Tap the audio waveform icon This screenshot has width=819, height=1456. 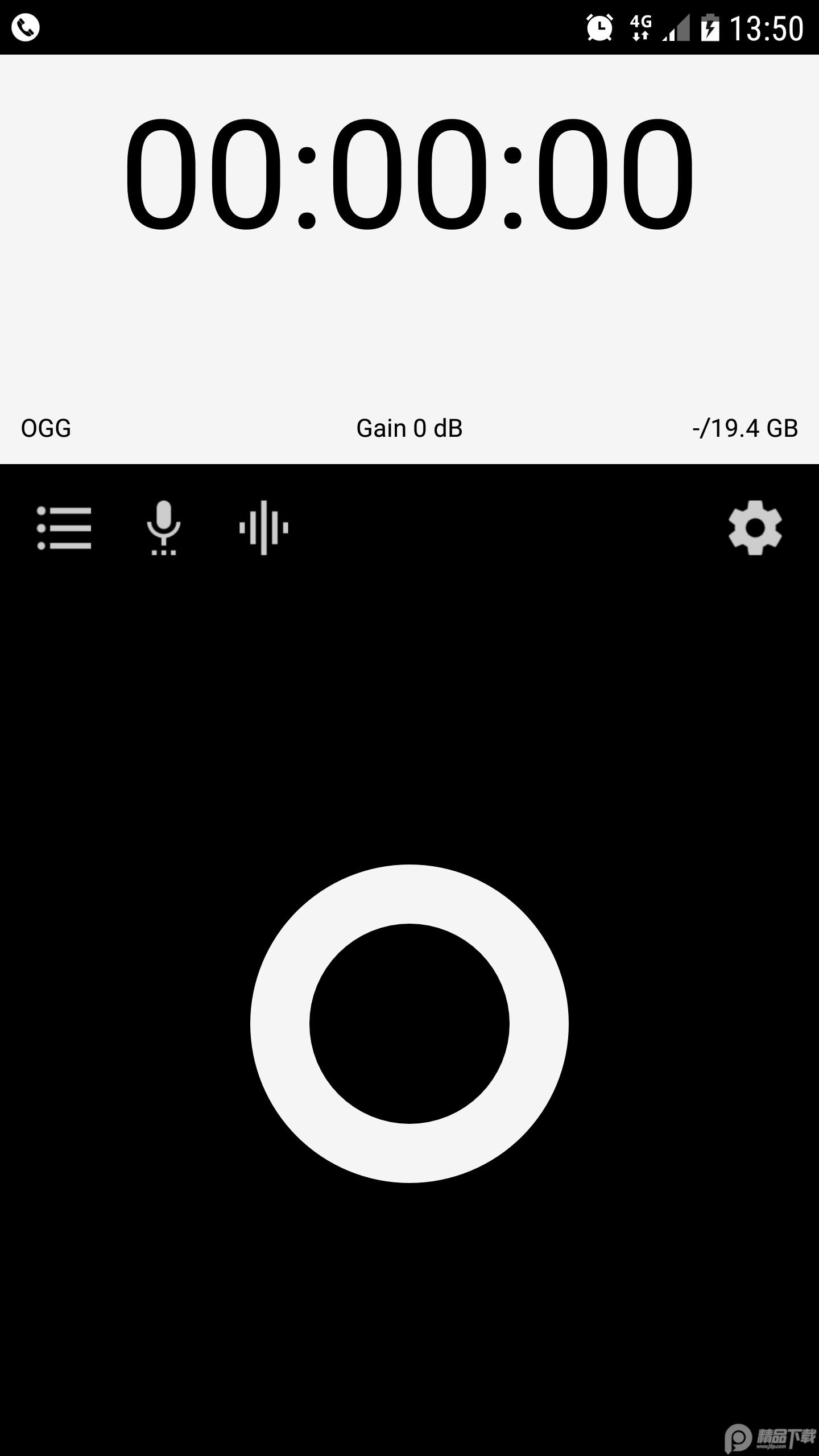(x=263, y=528)
